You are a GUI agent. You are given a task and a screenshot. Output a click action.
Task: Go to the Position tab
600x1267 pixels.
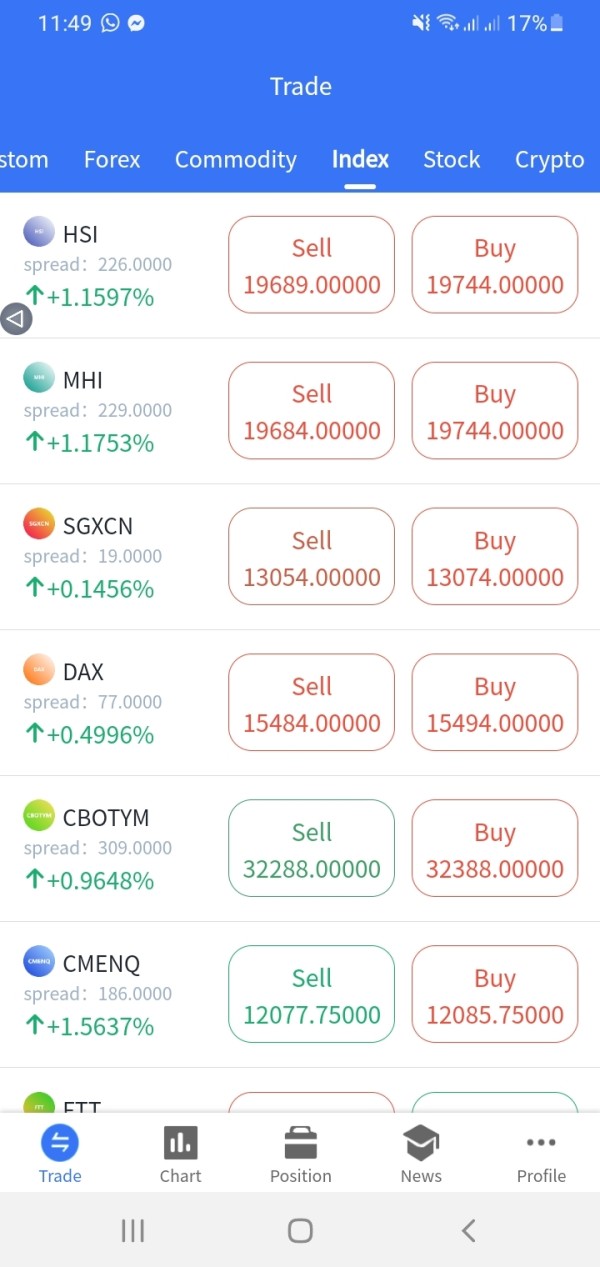coord(300,1154)
